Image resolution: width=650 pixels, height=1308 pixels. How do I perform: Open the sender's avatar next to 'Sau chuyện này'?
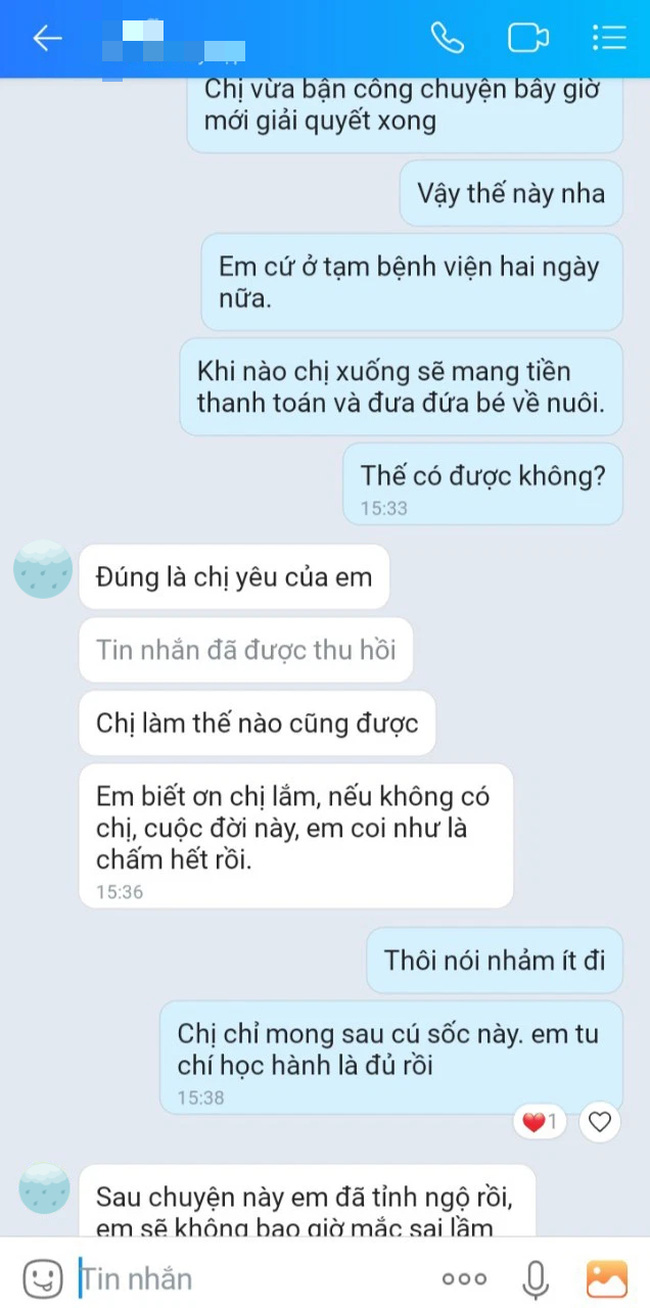(x=44, y=1189)
